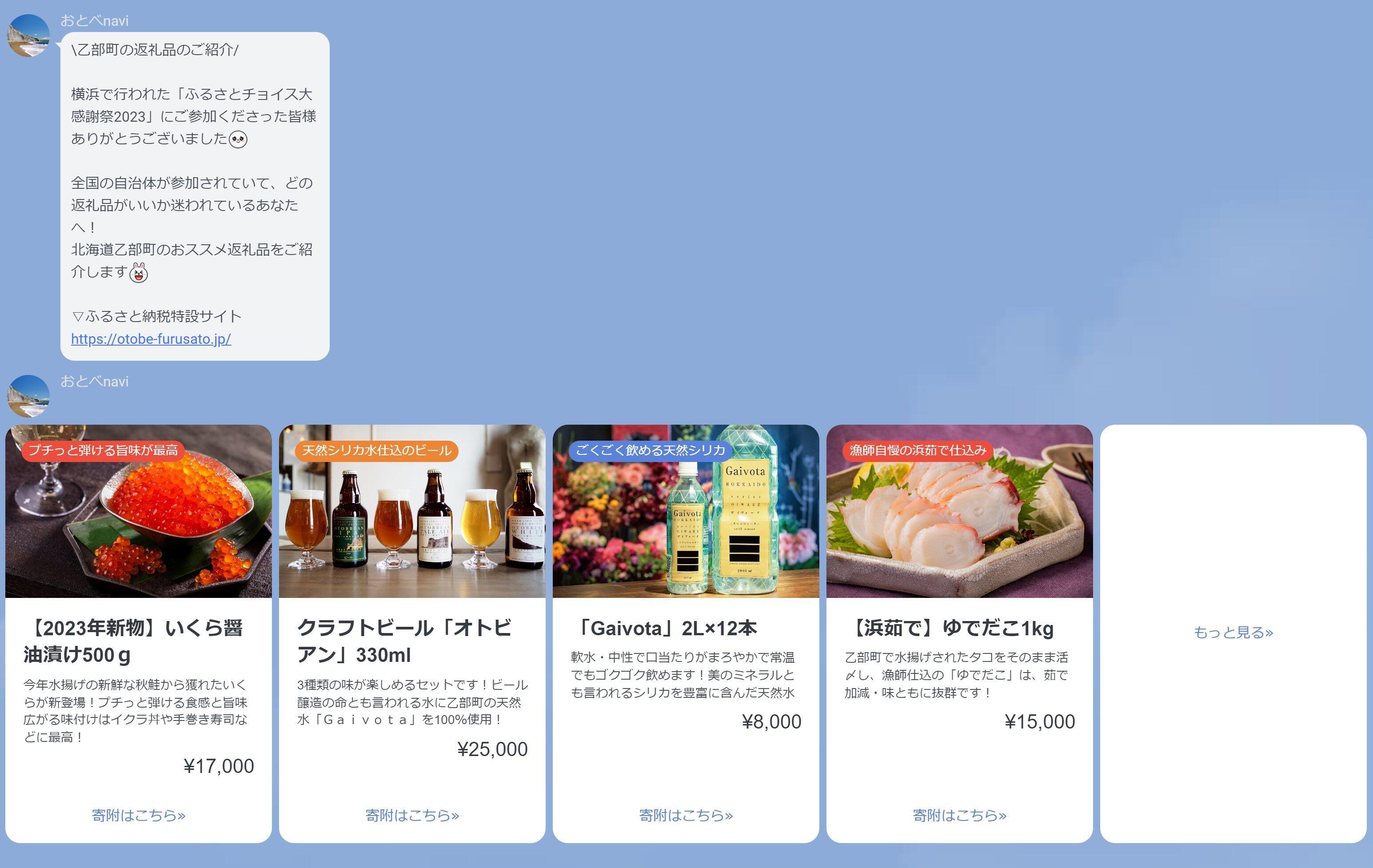This screenshot has width=1373, height=868.
Task: Tap 寄附はこちら under クラフトビール オトビアン
Action: (412, 816)
